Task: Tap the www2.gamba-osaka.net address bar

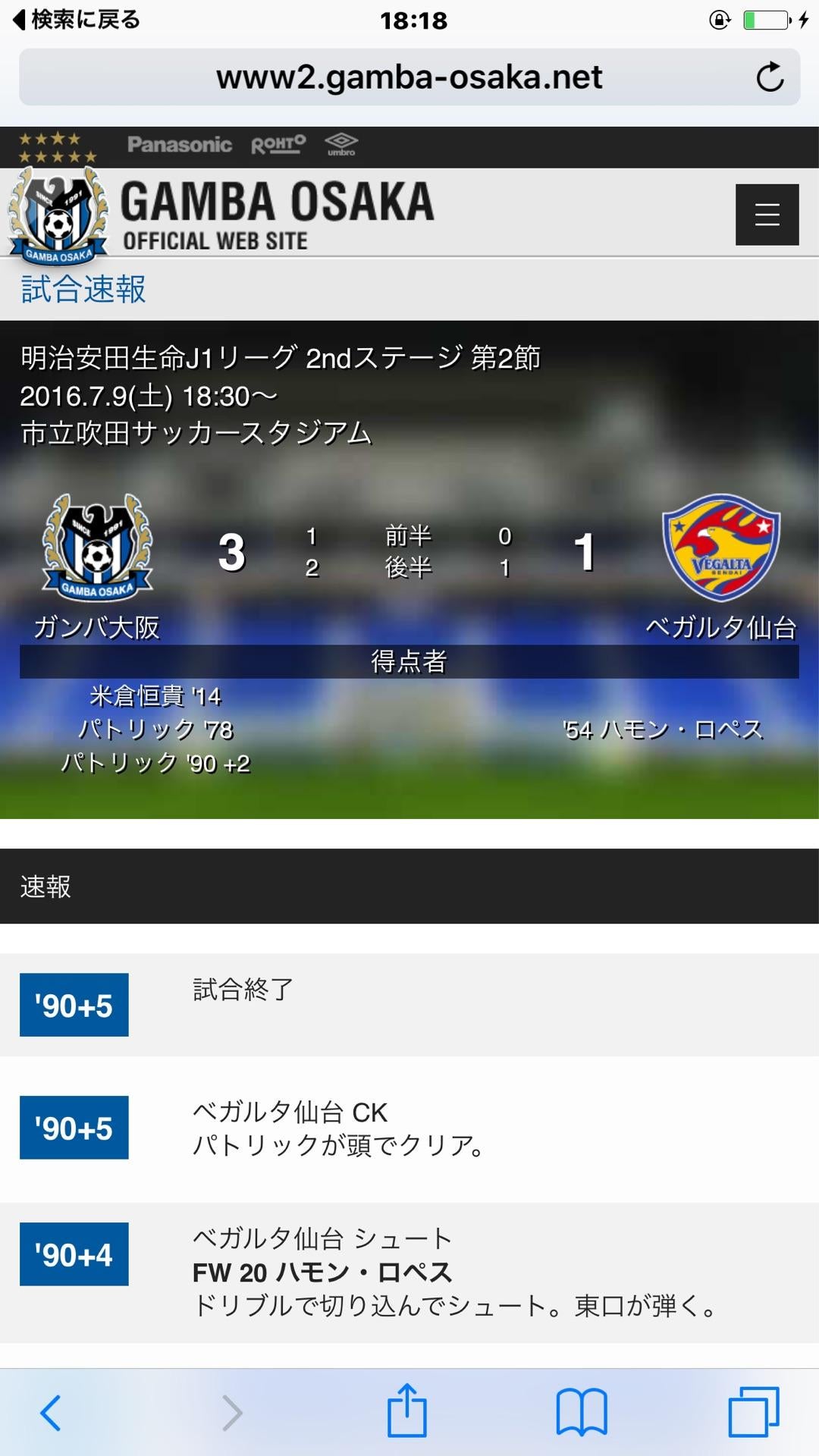Action: coord(408,77)
